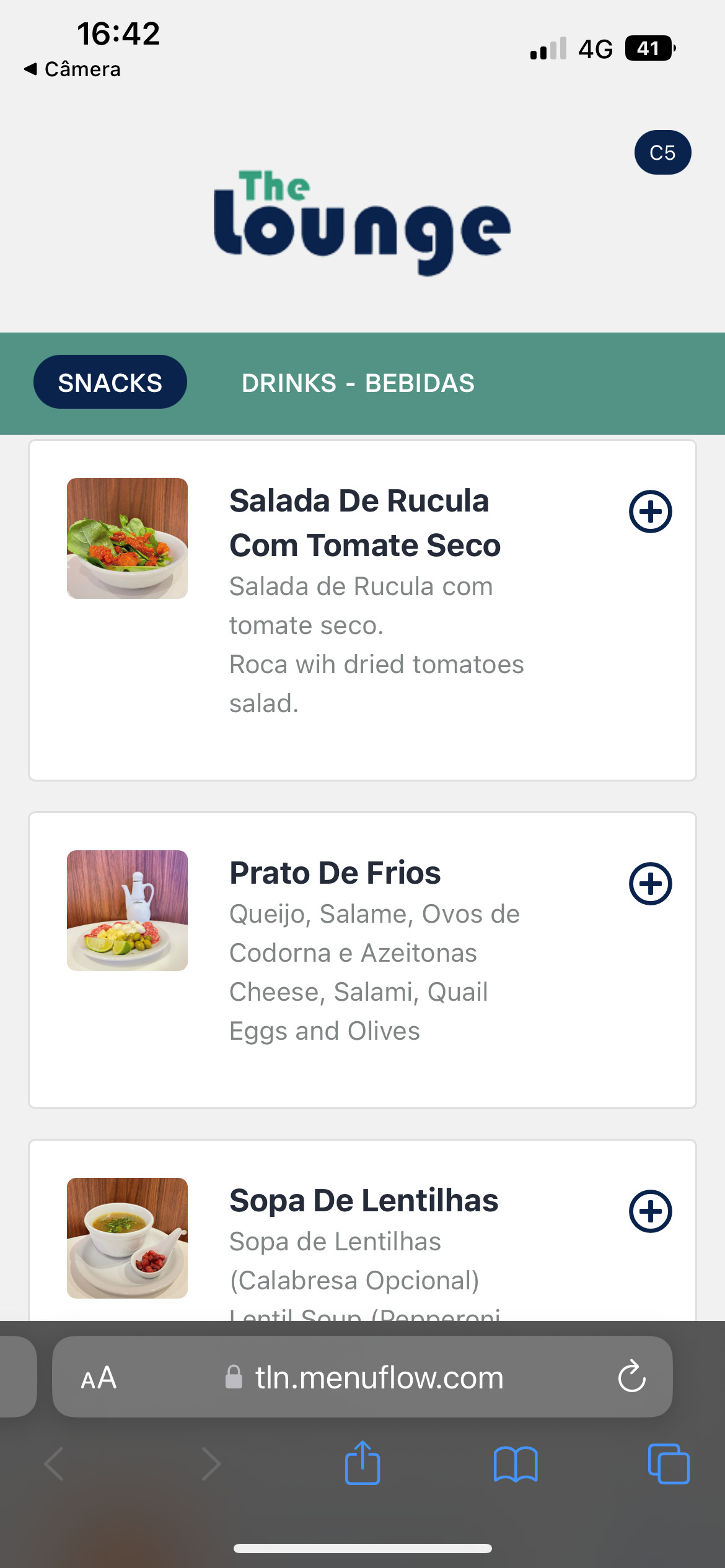Open Salada De Rucula photo

(127, 538)
